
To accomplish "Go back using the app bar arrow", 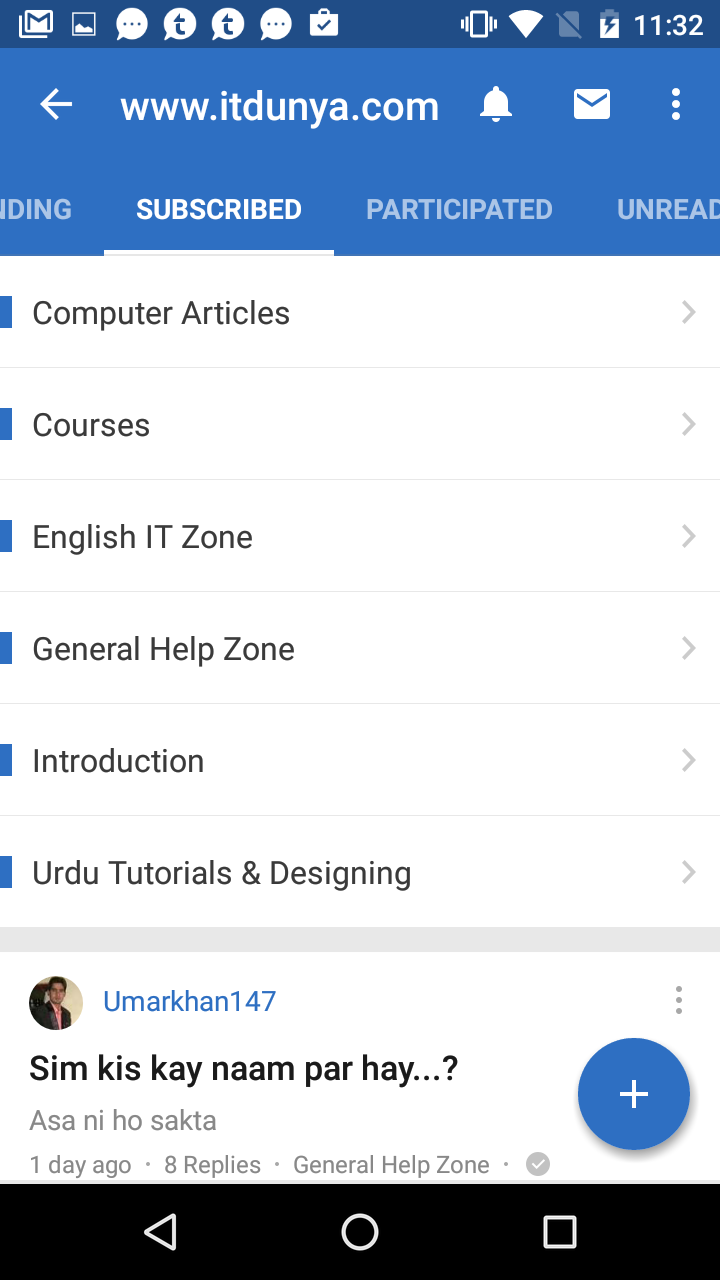I will pyautogui.click(x=56, y=104).
